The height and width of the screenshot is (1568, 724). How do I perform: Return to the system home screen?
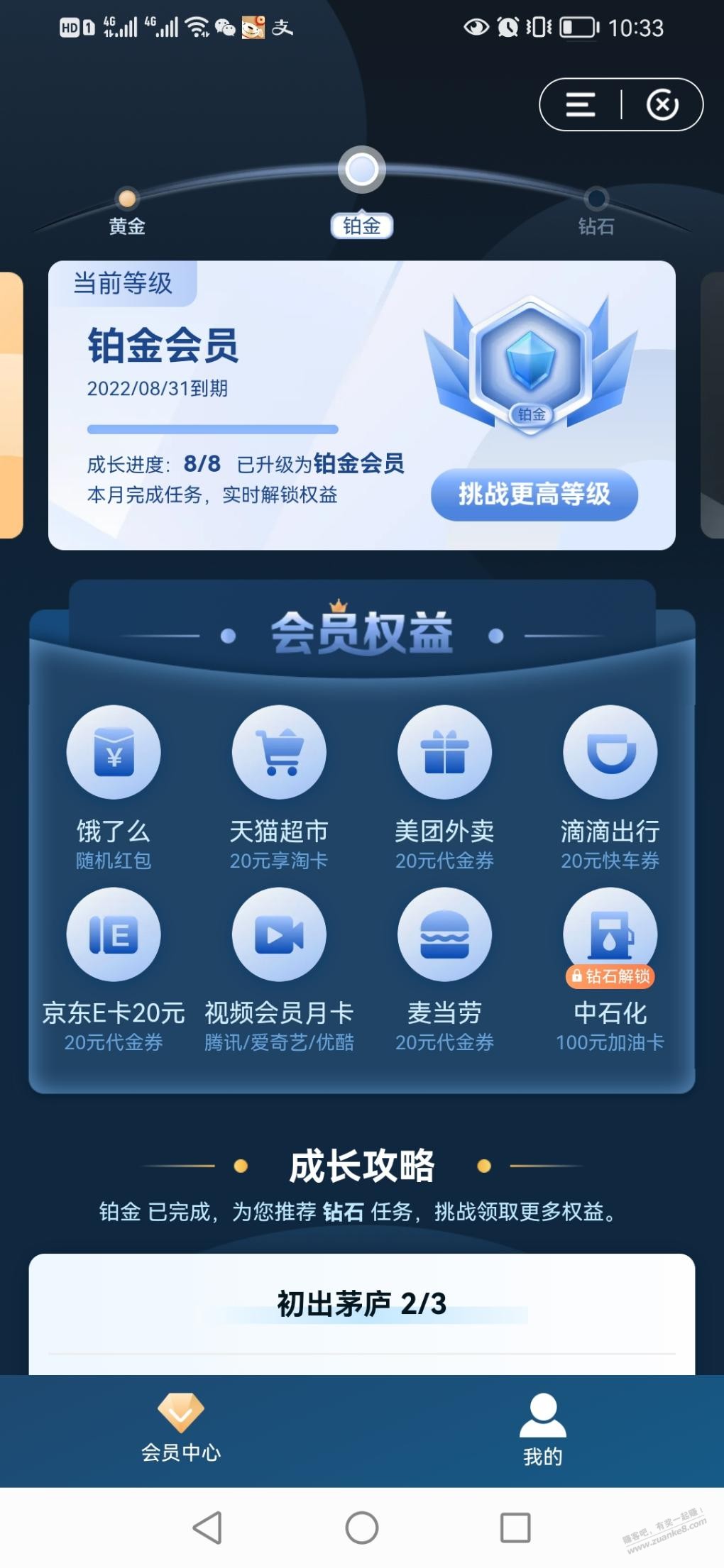coord(362,1528)
